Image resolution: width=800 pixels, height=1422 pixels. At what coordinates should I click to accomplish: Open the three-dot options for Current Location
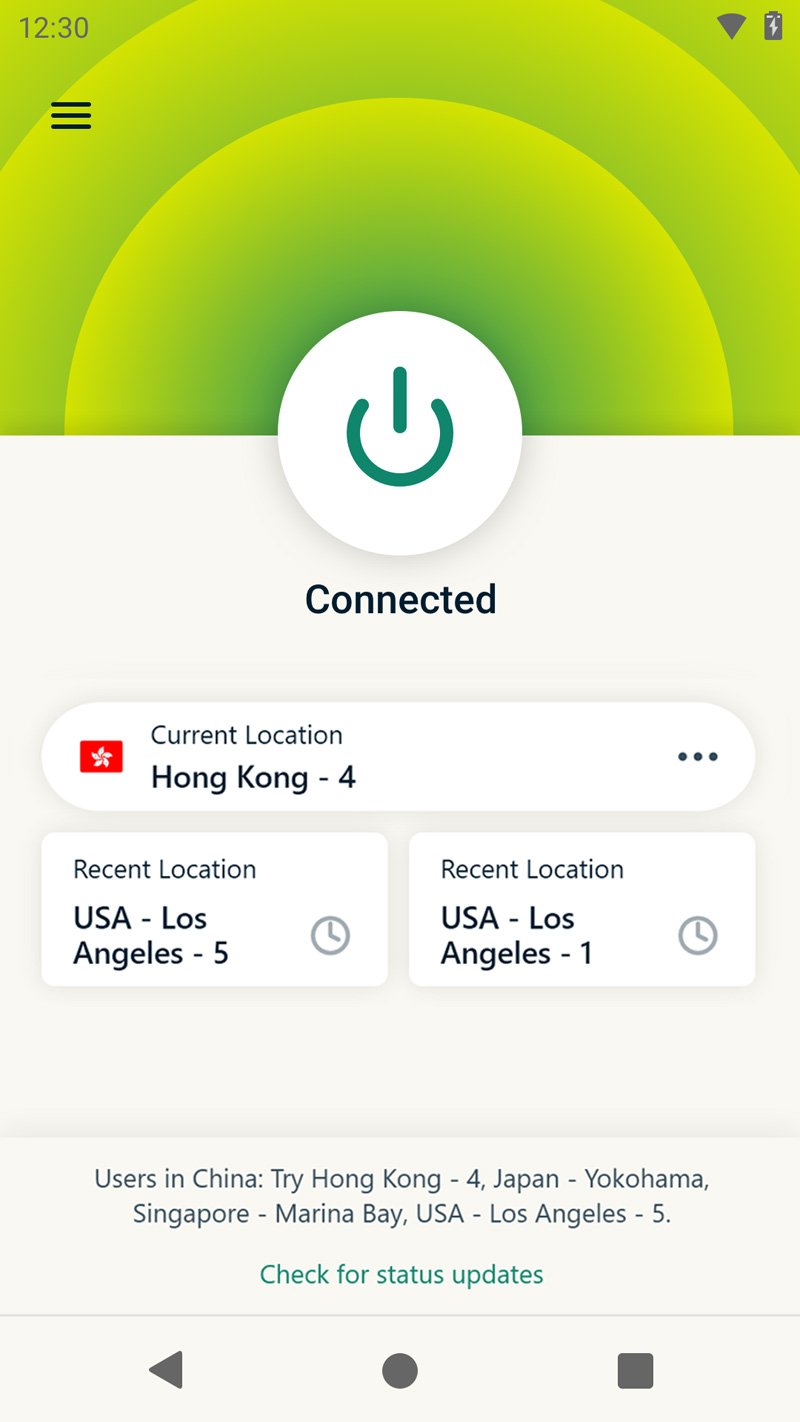697,757
